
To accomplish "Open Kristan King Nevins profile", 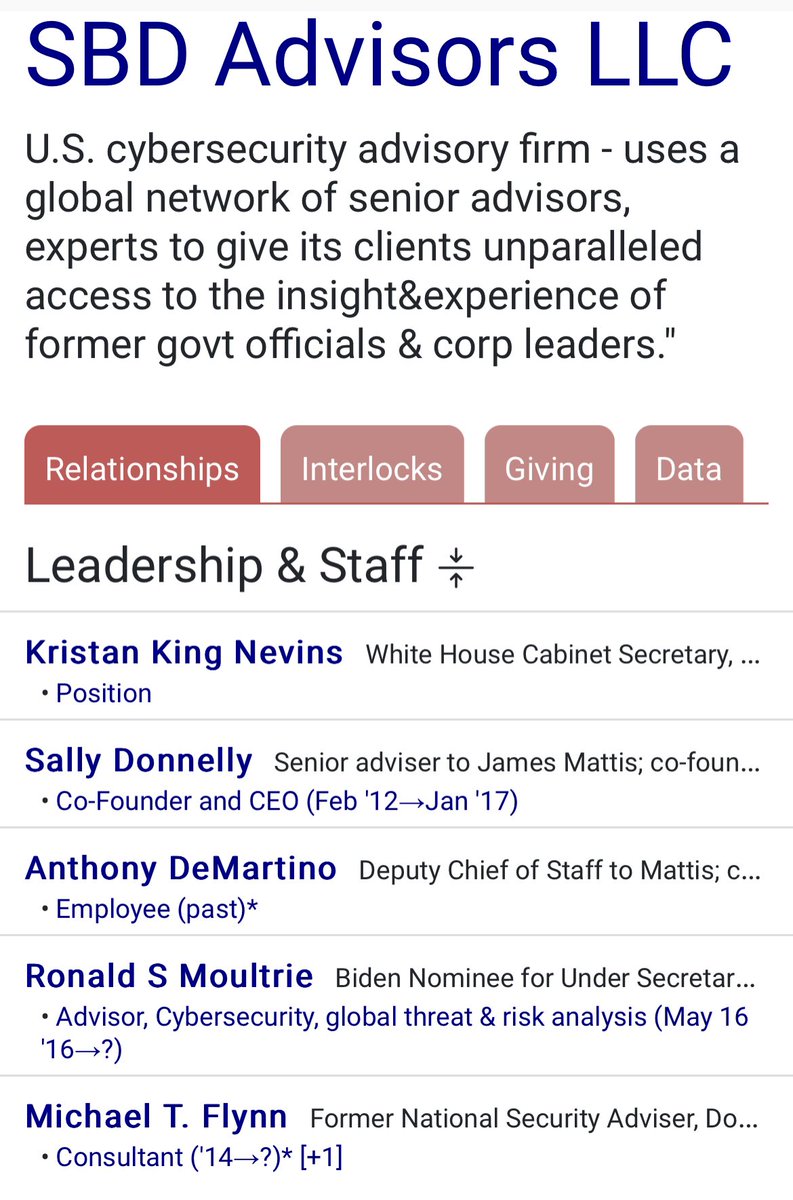I will pos(184,654).
